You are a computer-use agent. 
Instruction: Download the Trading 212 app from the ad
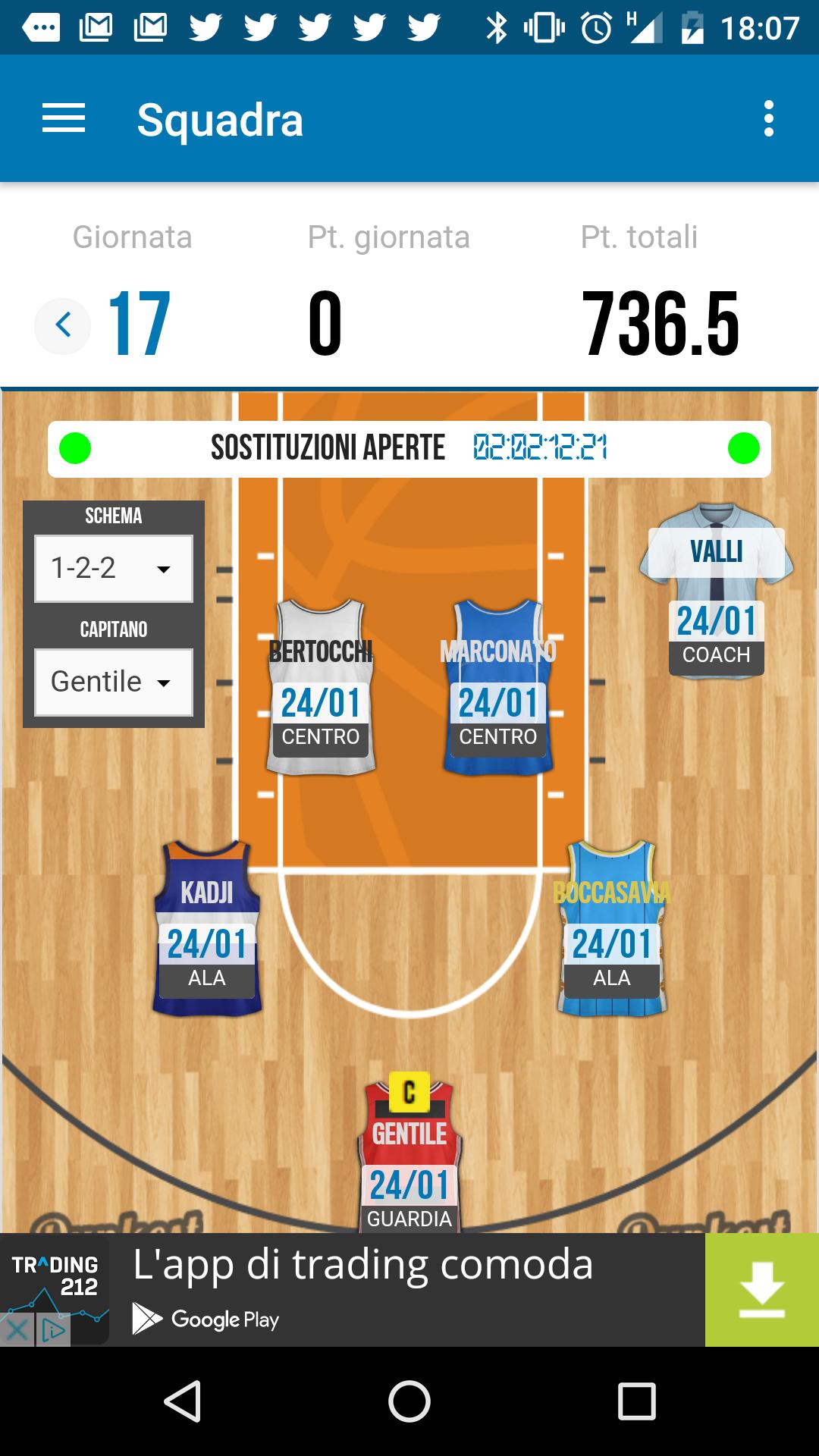761,1290
